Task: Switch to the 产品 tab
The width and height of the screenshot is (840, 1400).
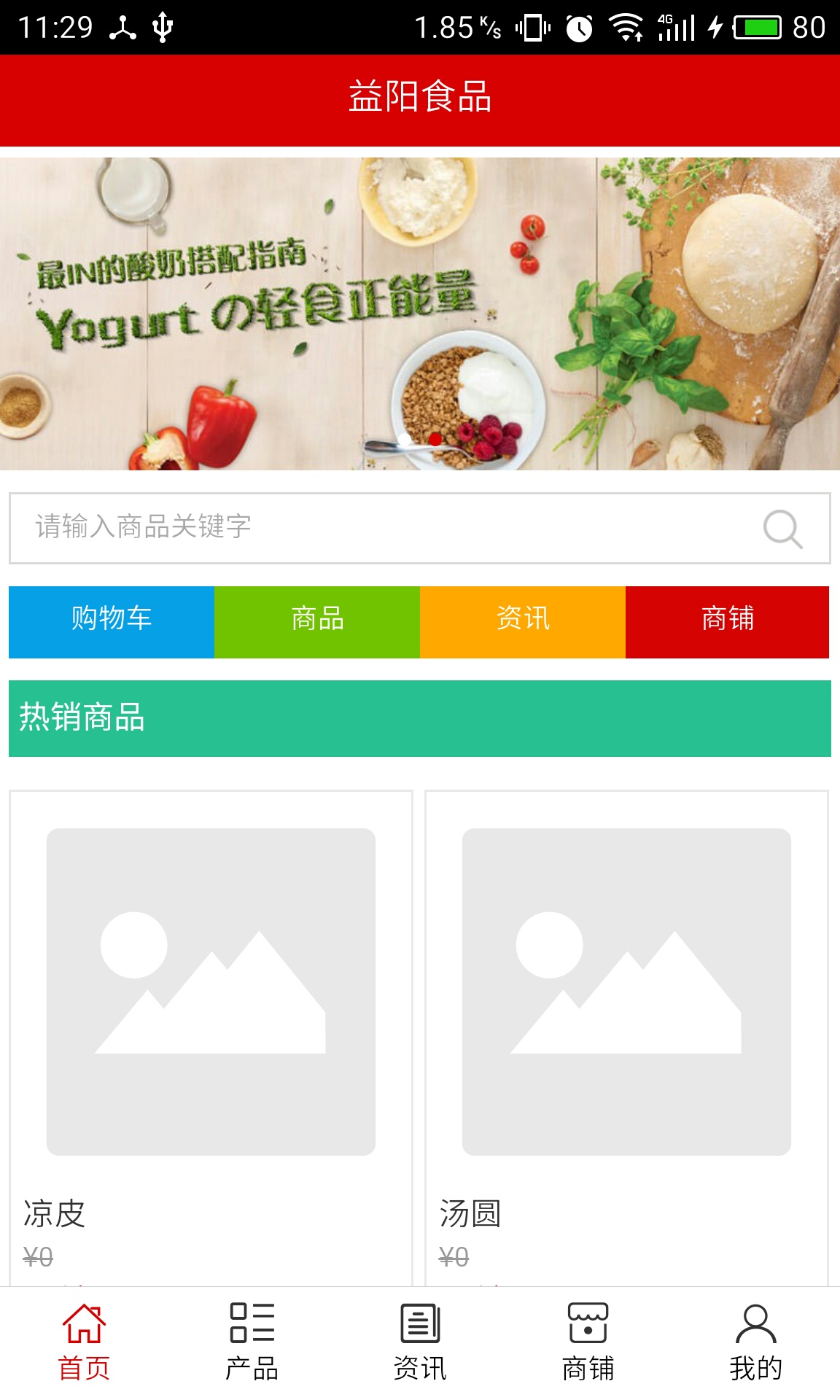Action: click(x=252, y=1342)
